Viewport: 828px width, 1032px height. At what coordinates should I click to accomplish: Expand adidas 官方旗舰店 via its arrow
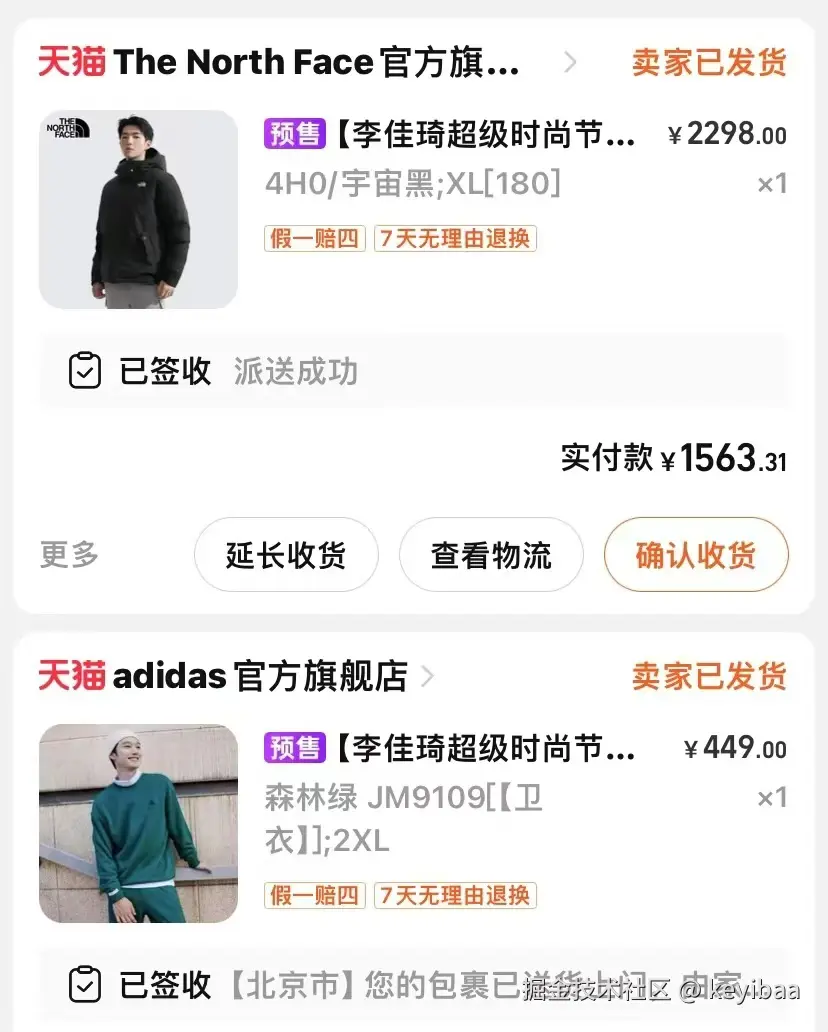tap(428, 675)
